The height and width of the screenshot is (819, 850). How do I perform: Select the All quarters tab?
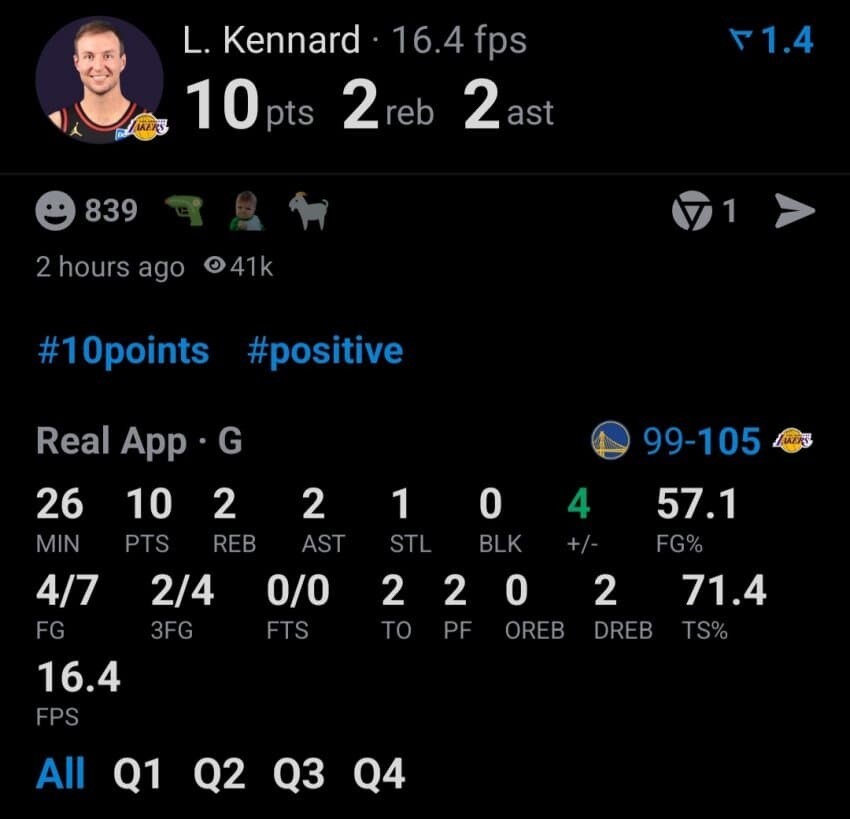pyautogui.click(x=61, y=773)
